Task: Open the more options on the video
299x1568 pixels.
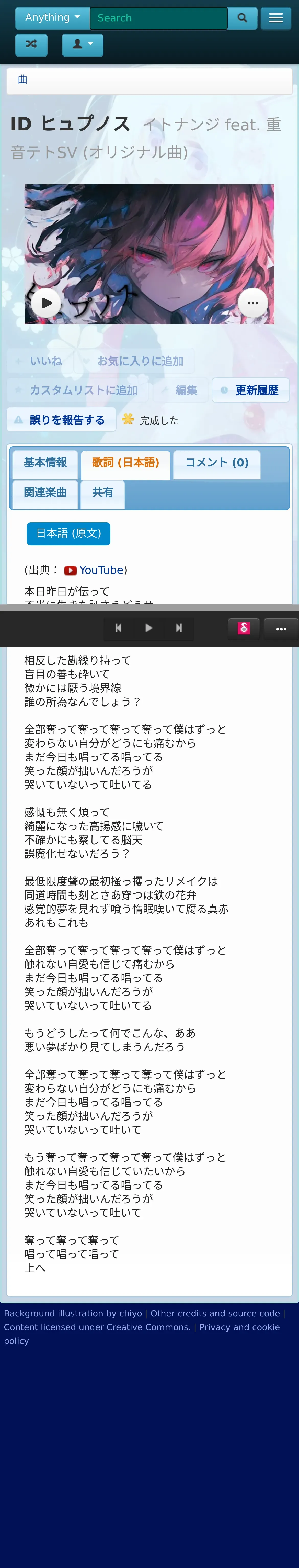Action: point(253,303)
